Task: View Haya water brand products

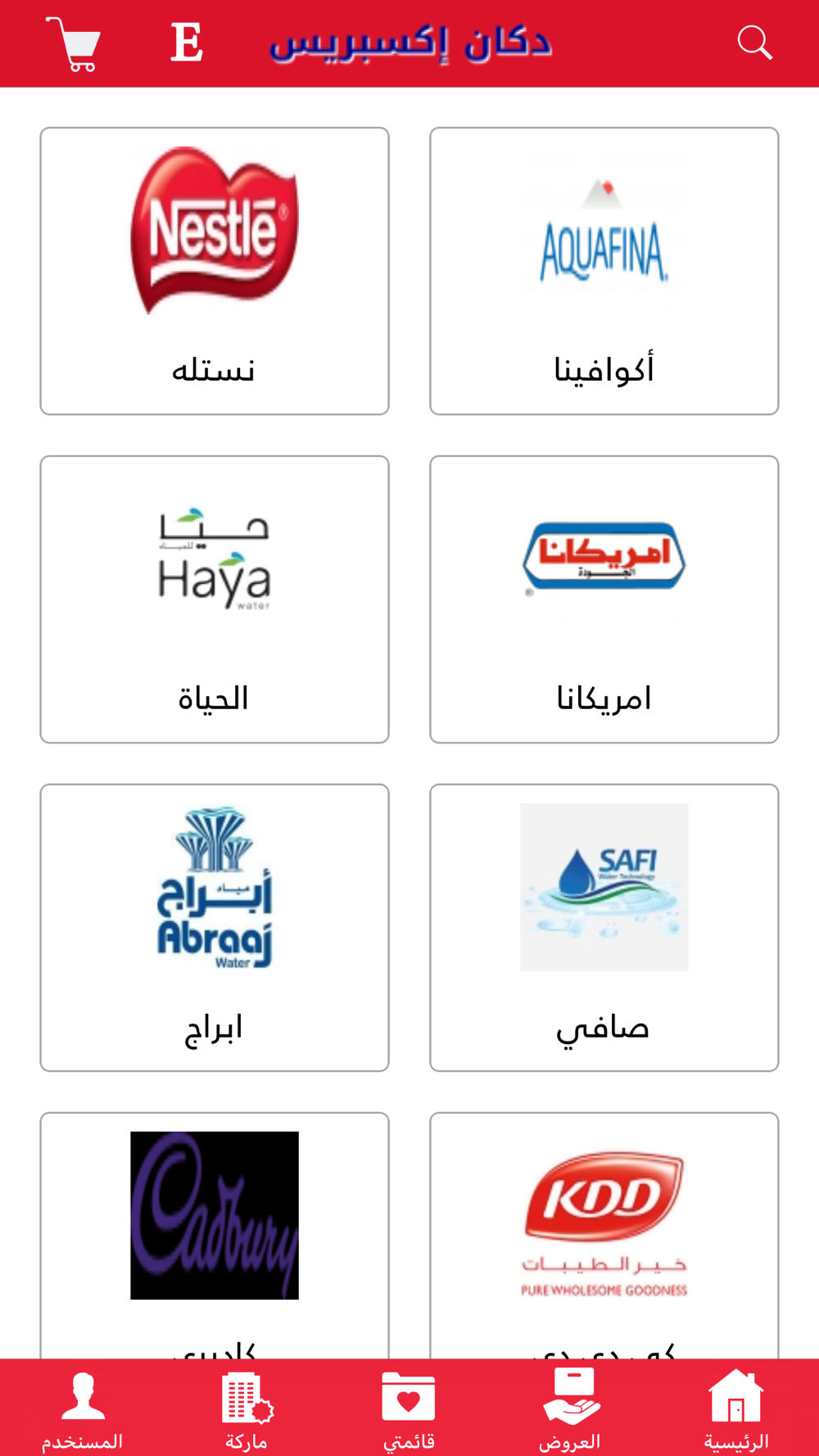Action: [215, 599]
